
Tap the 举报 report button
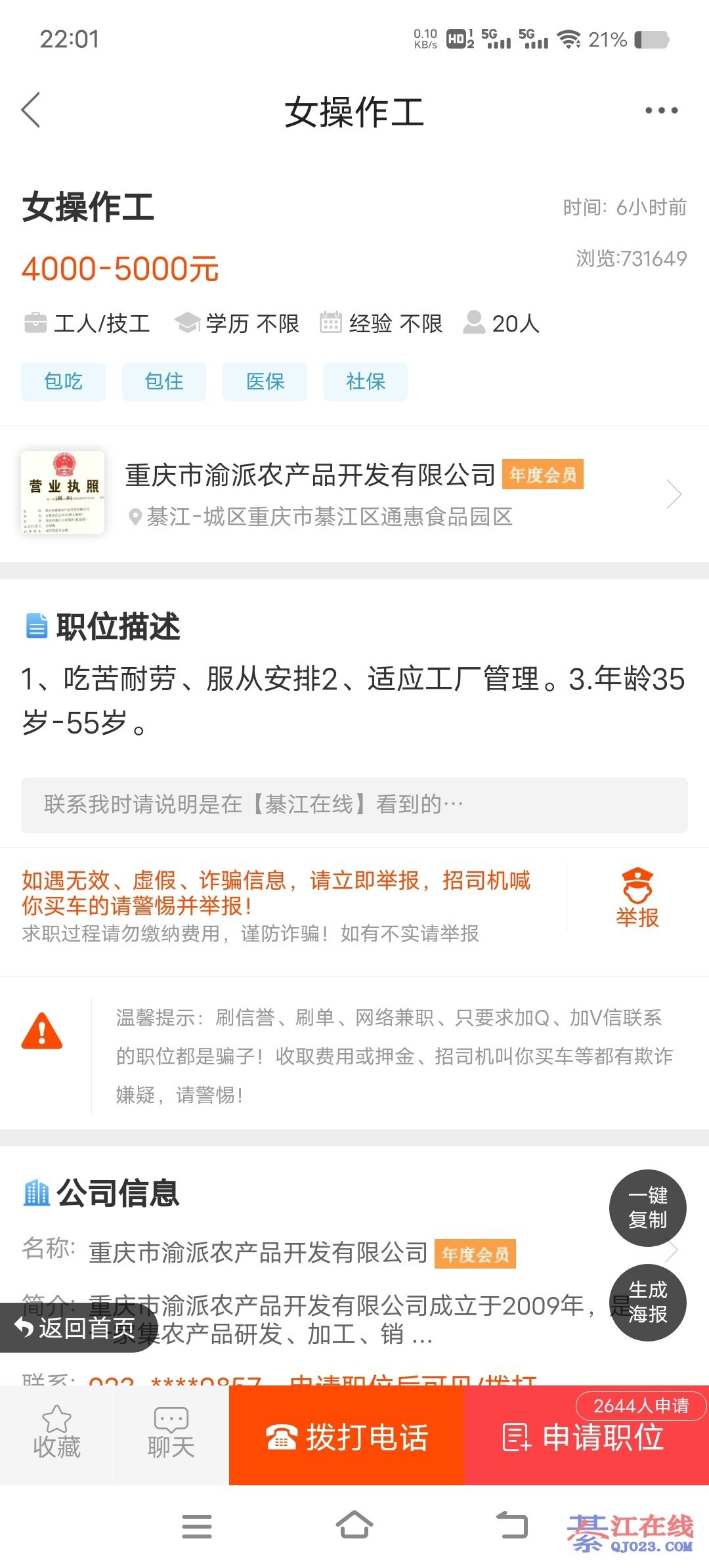(x=637, y=898)
